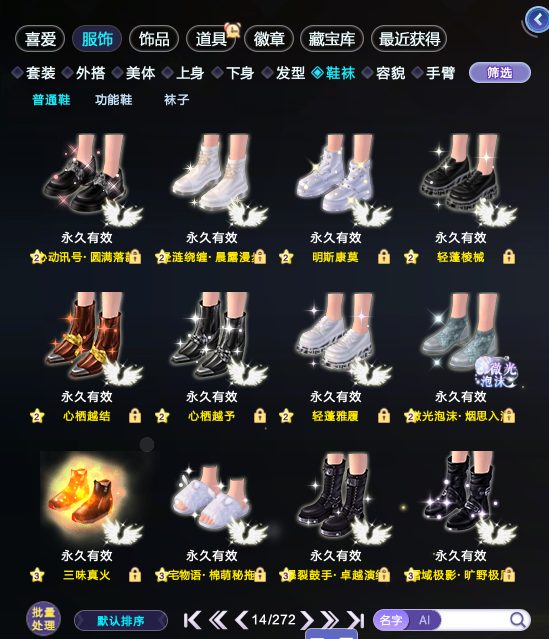The image size is (549, 639).
Task: Tap the back arrow at top right
Action: tap(538, 20)
